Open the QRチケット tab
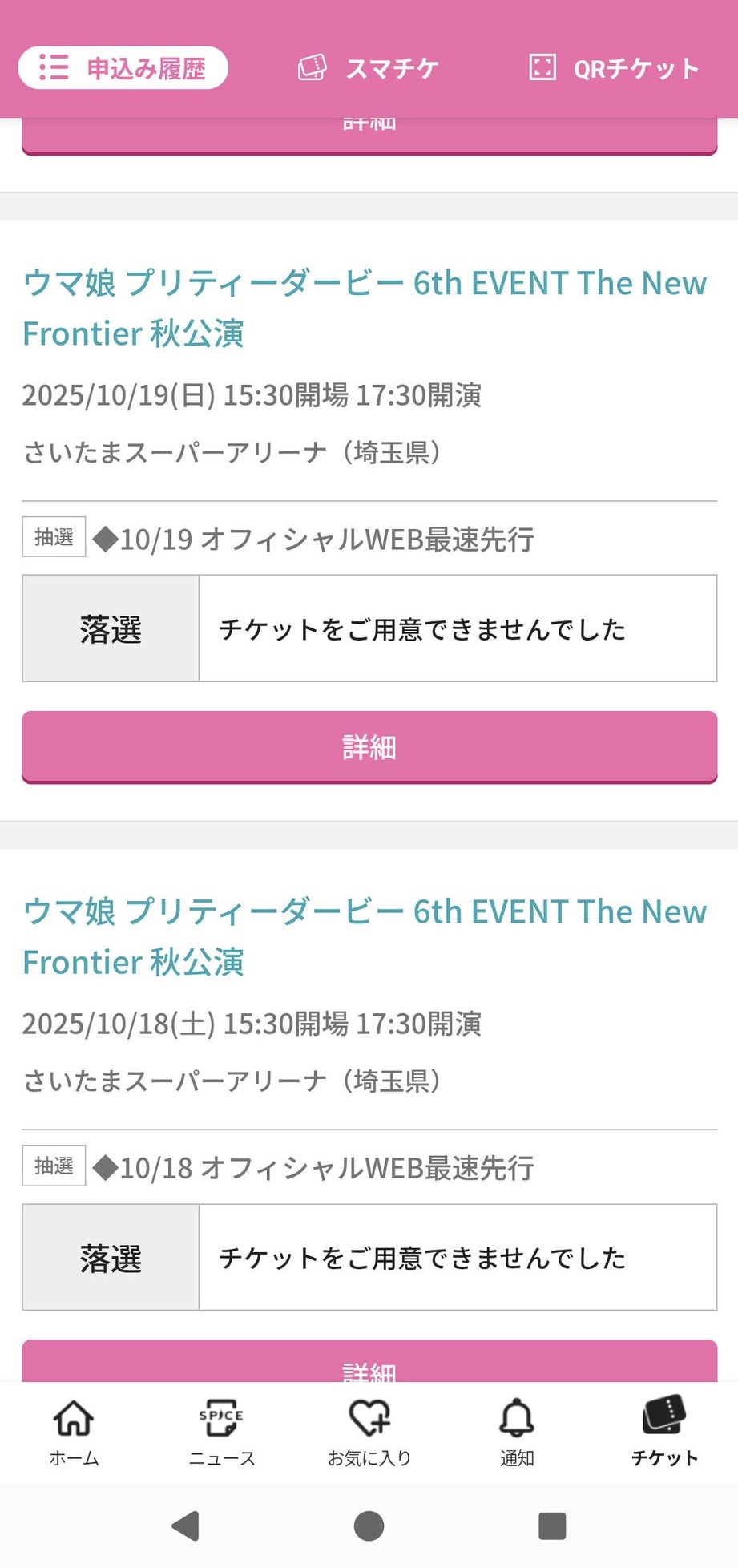 pos(615,68)
